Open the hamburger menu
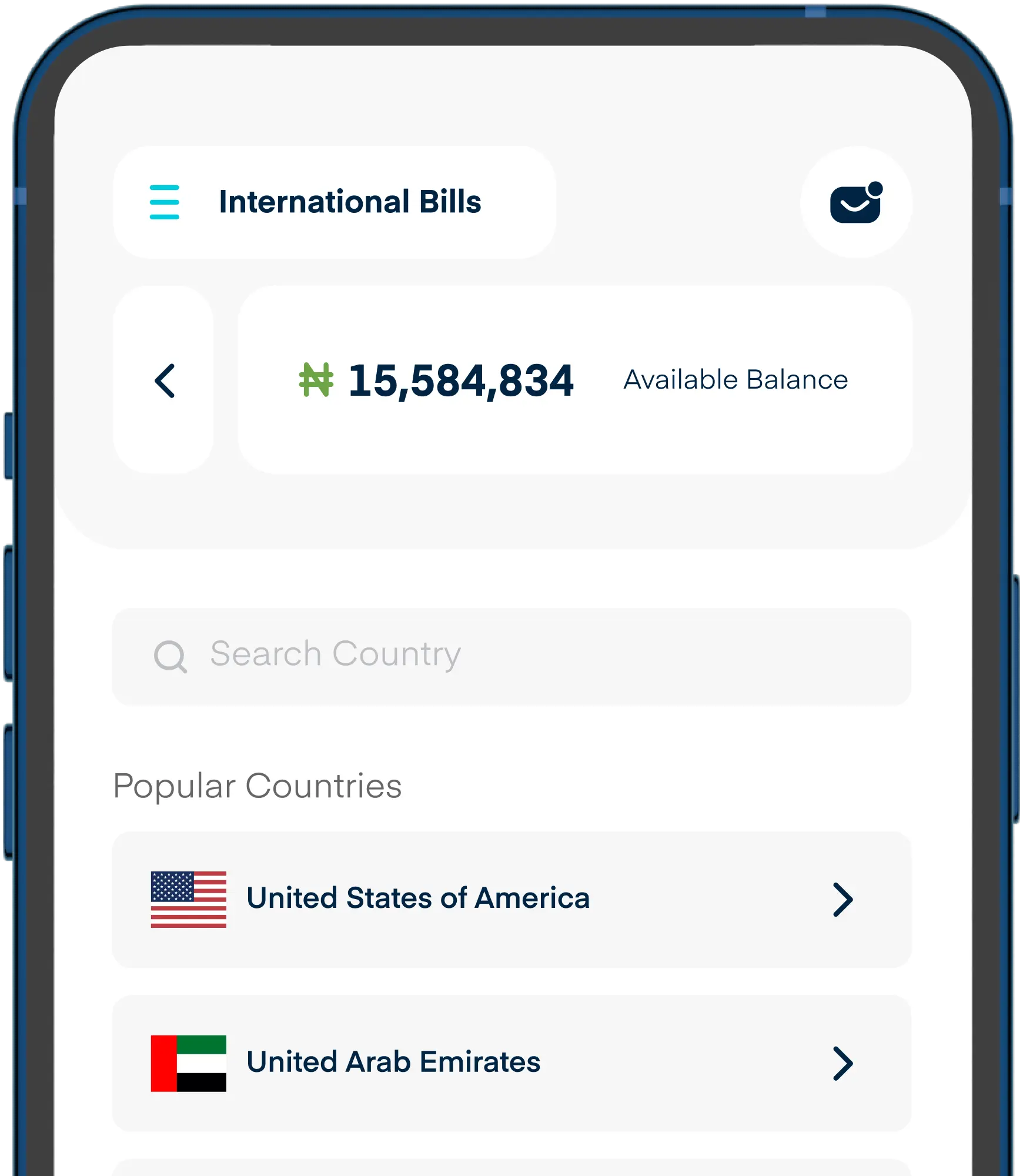 point(165,202)
